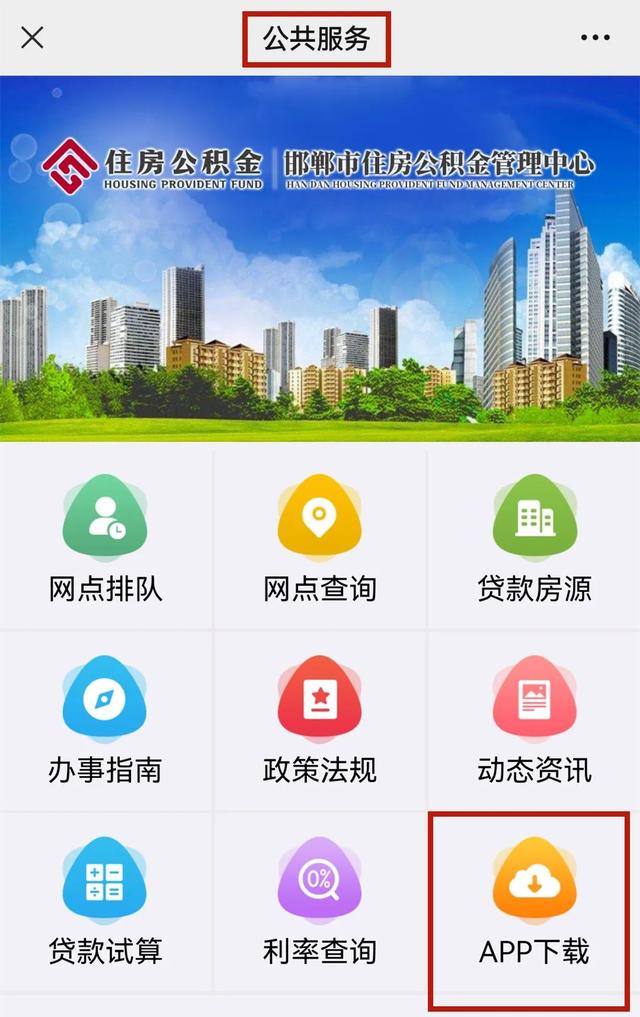Open 网点查询 to find branches

[319, 542]
